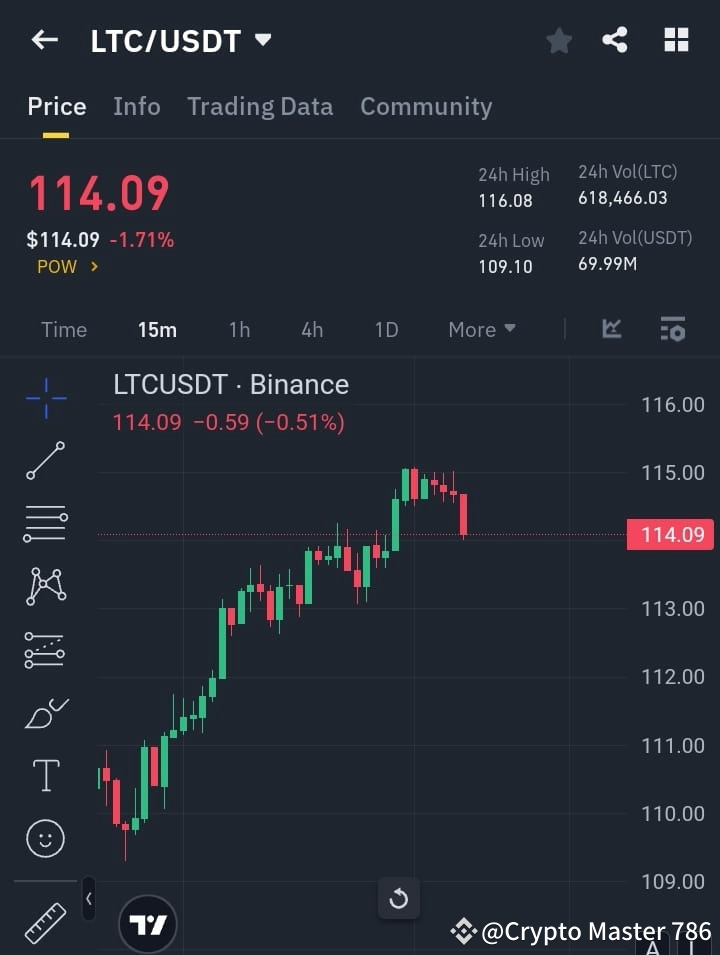Screen dimensions: 720x955
Task: Open the indicators settings icon
Action: pos(672,330)
